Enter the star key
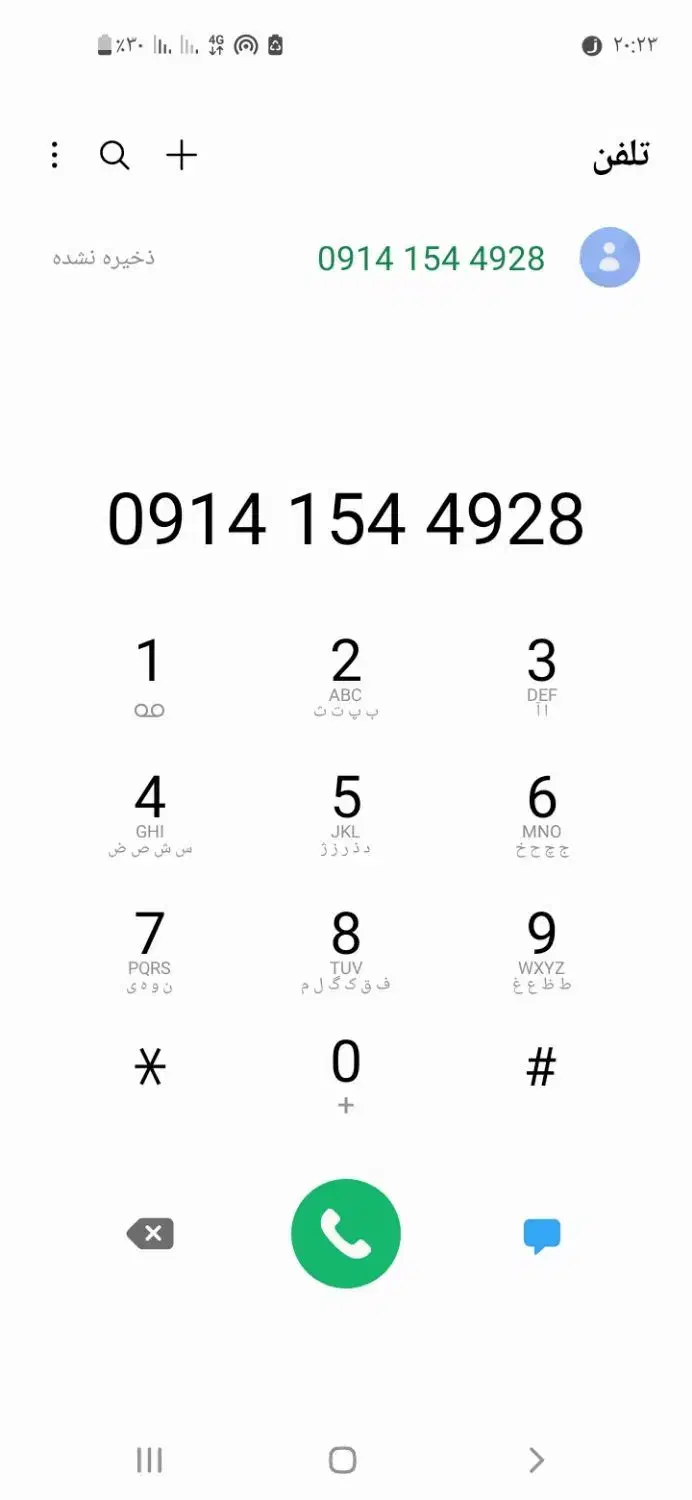 point(149,1070)
